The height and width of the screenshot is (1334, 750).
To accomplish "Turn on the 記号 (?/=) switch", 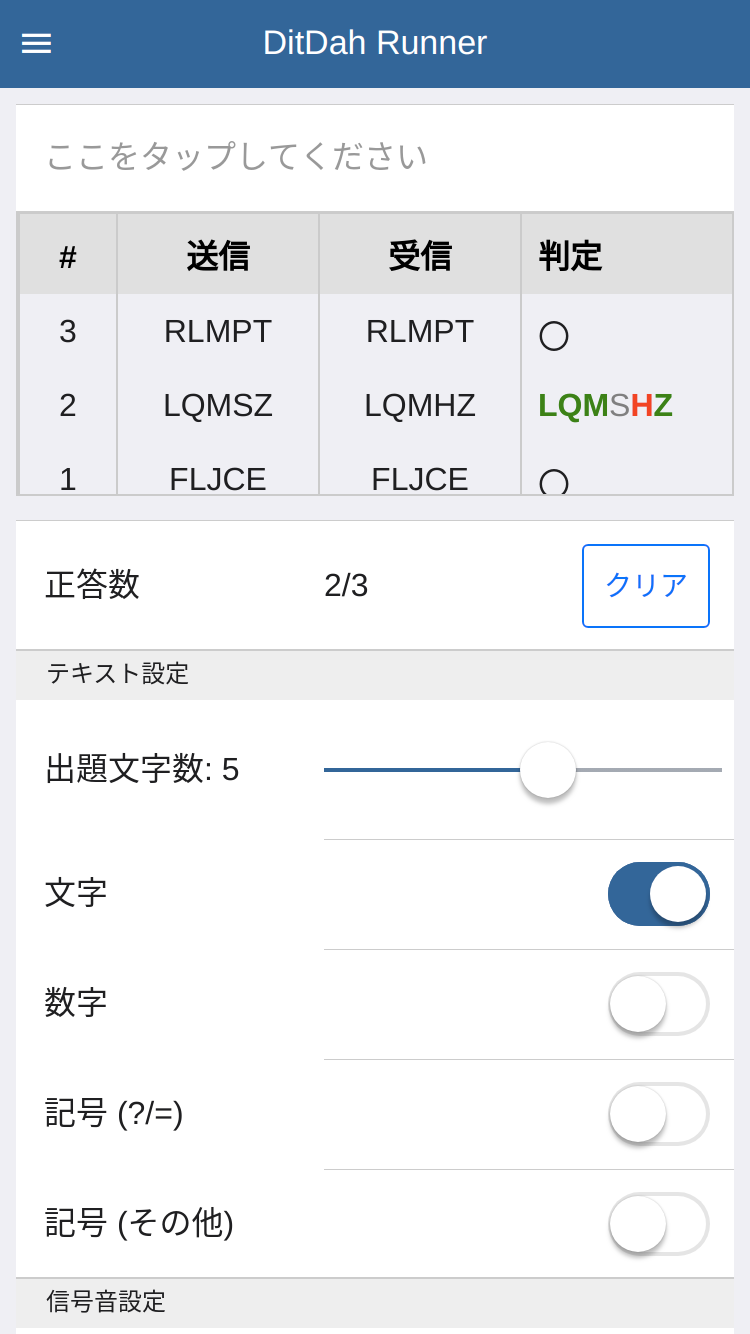I will click(658, 1114).
